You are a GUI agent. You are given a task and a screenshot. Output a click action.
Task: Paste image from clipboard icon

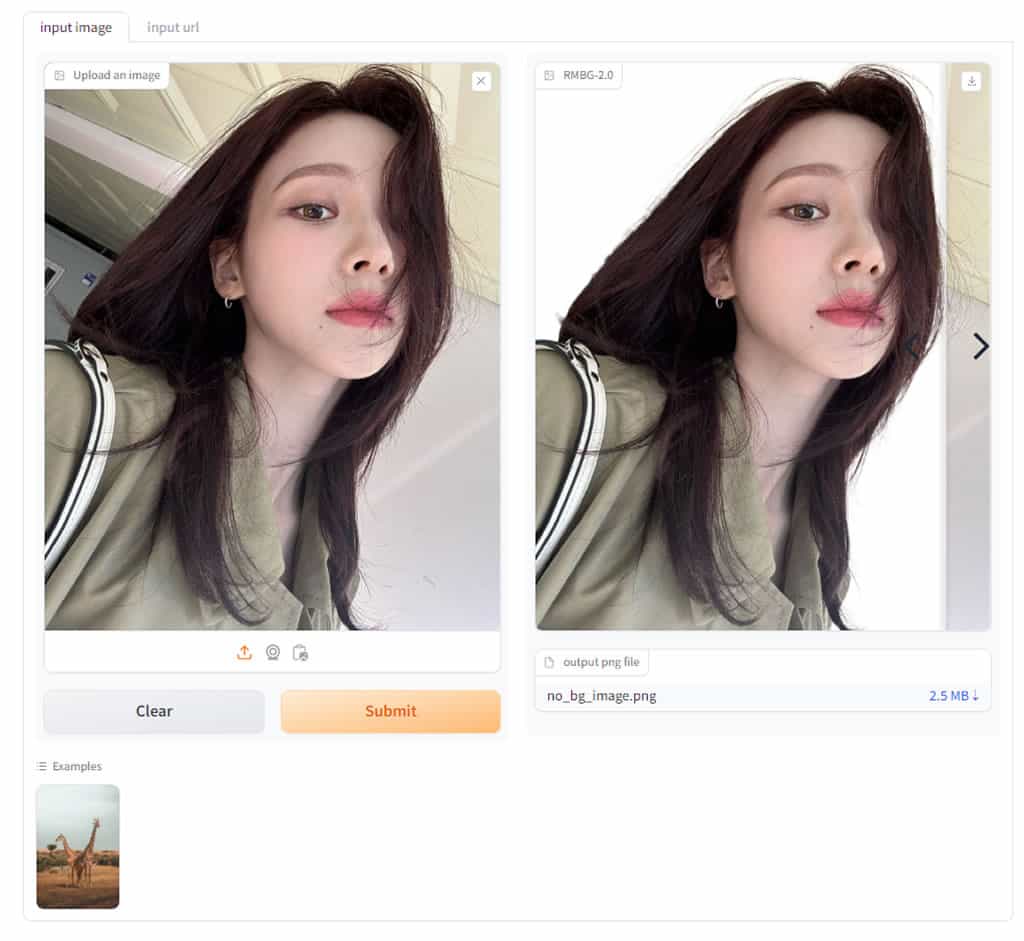300,652
